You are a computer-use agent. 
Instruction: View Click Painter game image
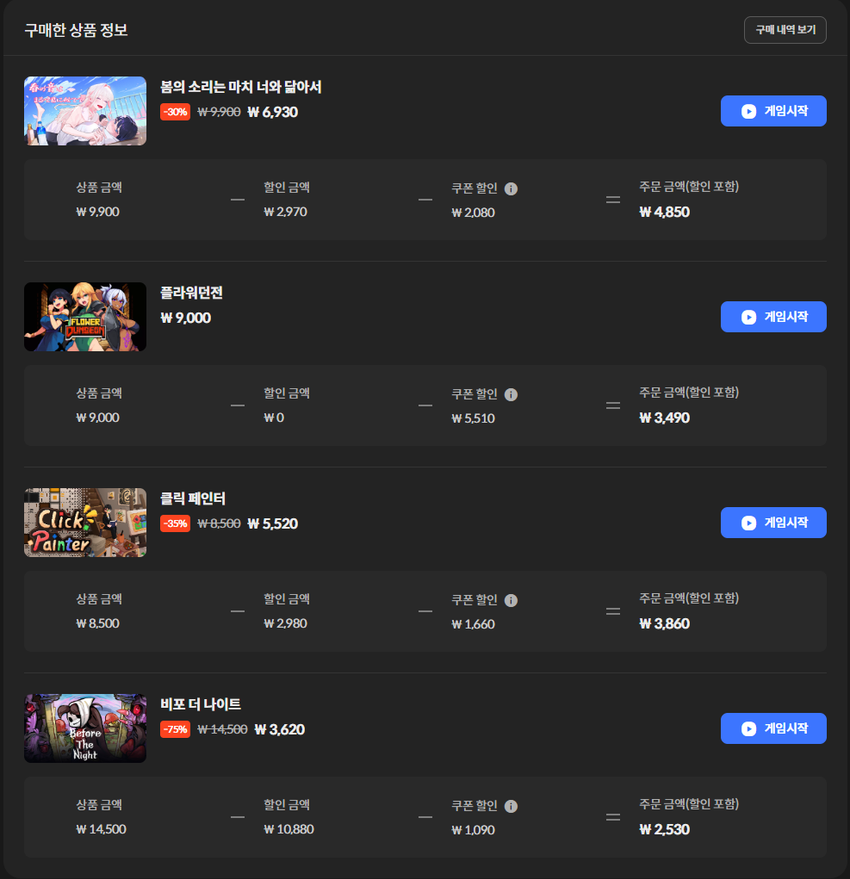tap(85, 522)
